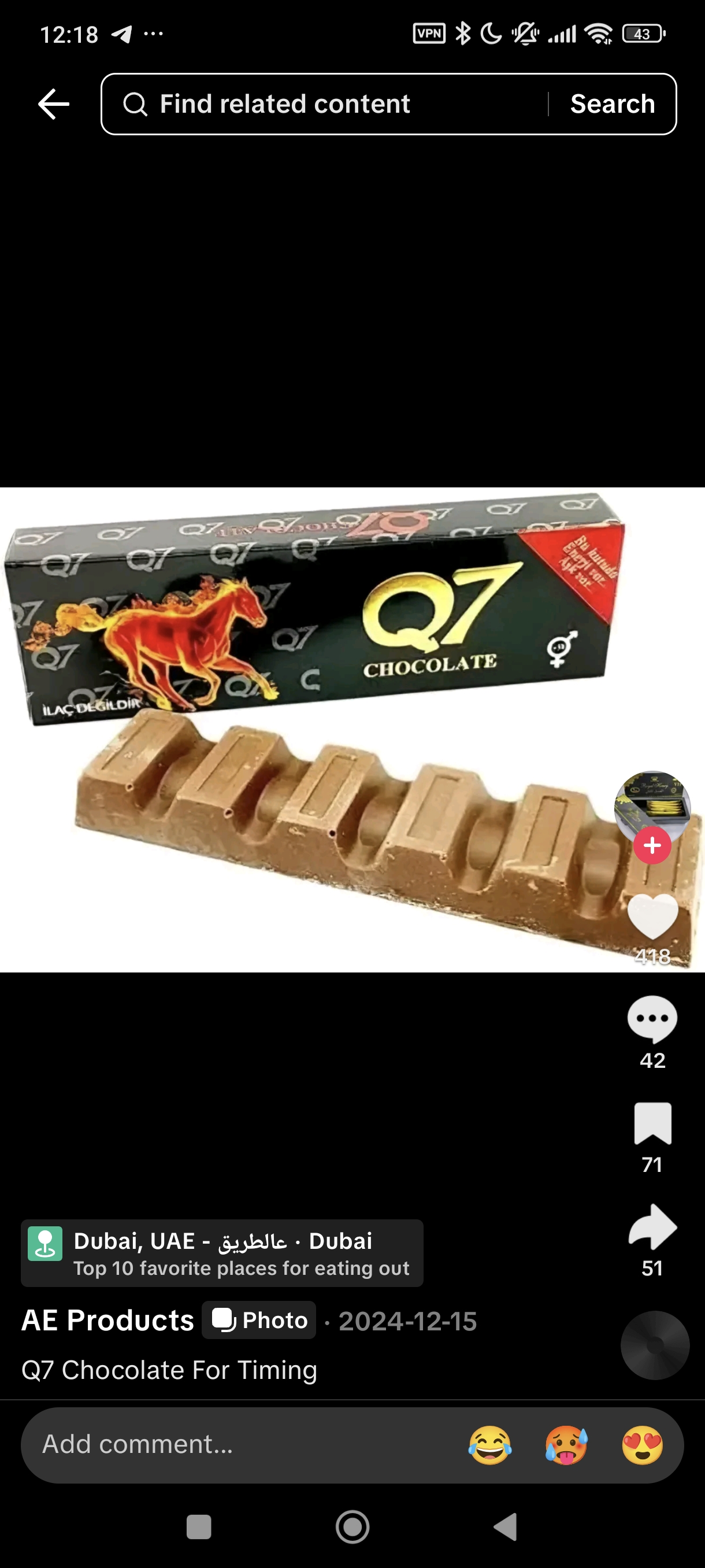The image size is (705, 1568).
Task: Bookmark this photo post
Action: (652, 1123)
